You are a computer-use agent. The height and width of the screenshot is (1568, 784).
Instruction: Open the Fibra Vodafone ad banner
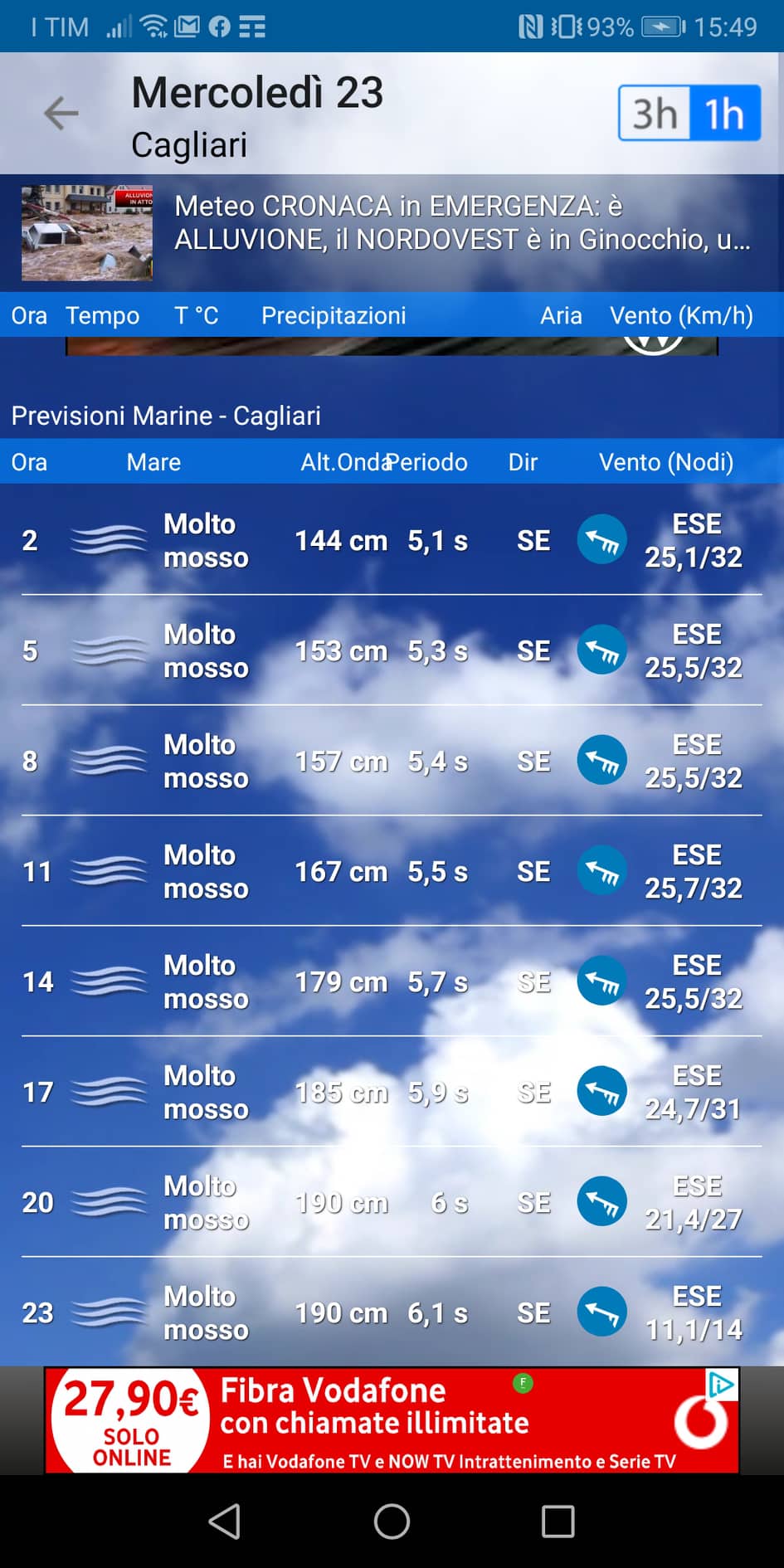tap(392, 1420)
